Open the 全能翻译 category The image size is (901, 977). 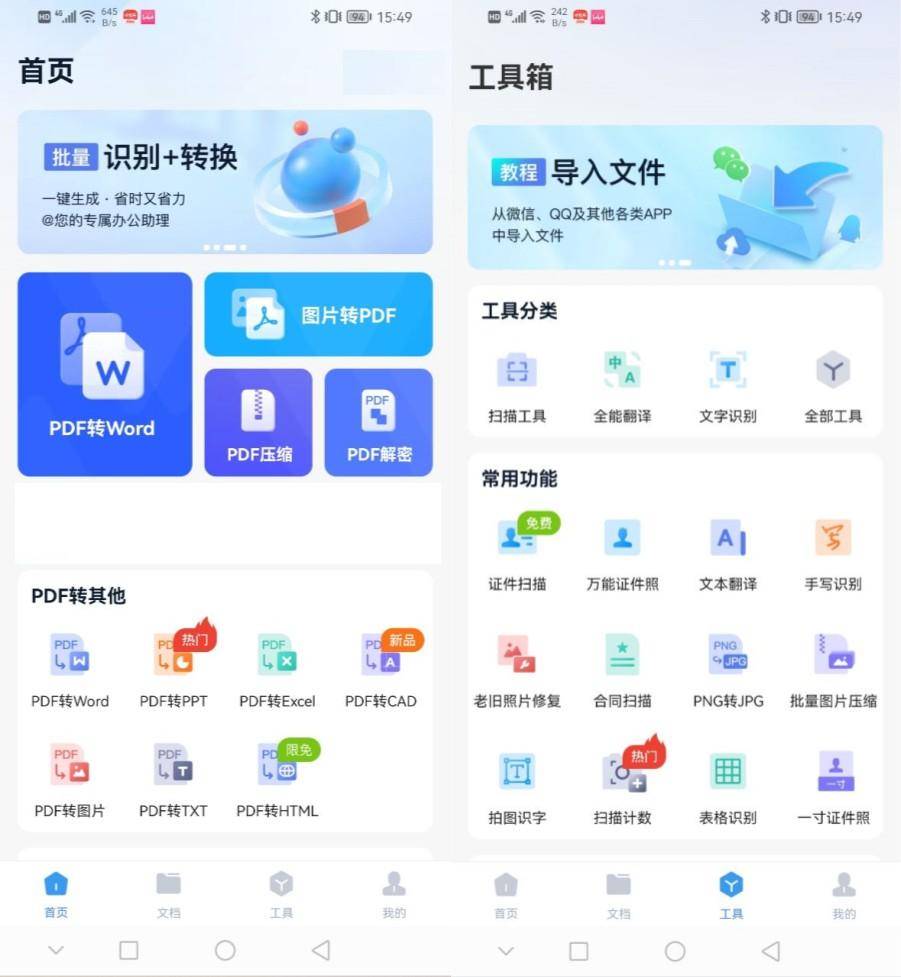tap(622, 385)
